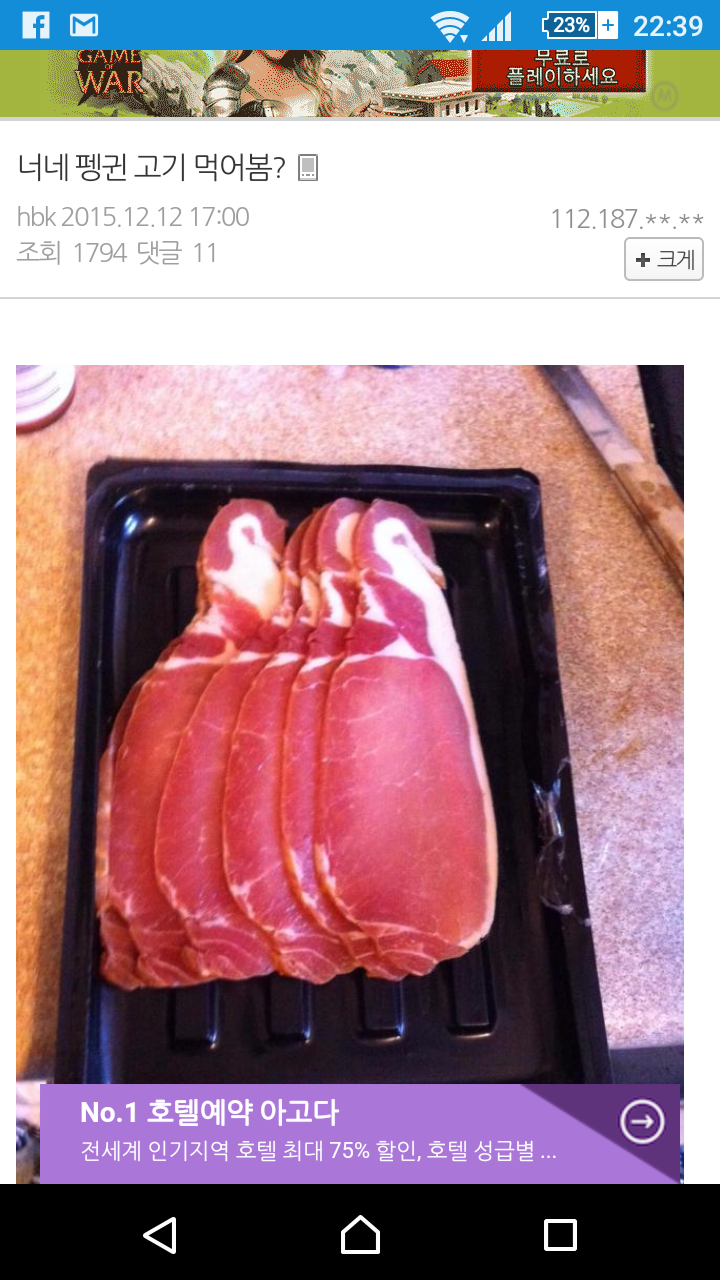Screen dimensions: 720x1280
Task: Go back with the system back button
Action: click(160, 1235)
